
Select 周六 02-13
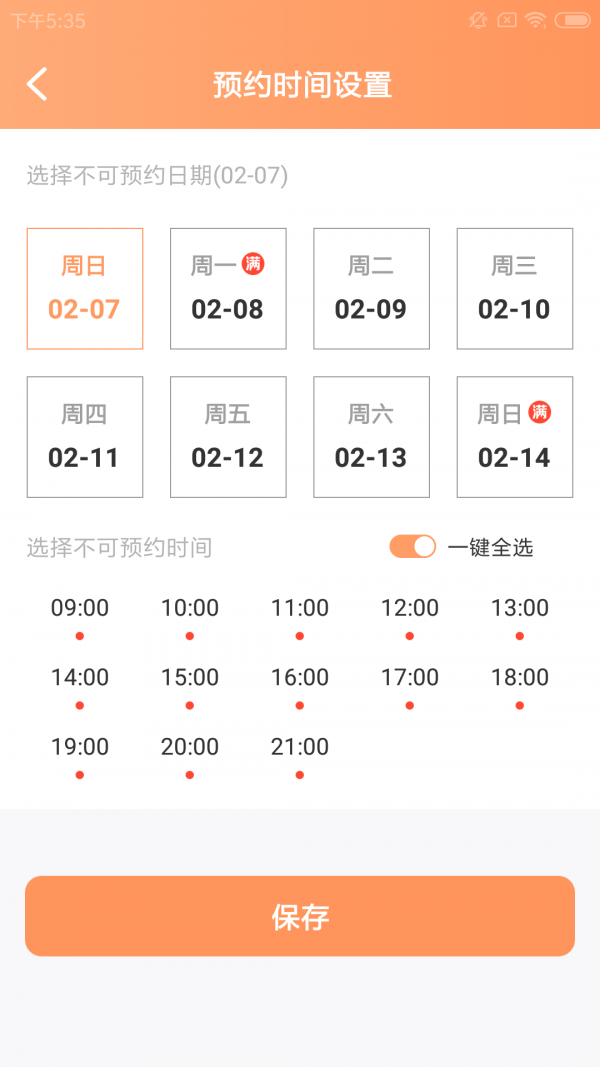coord(371,437)
